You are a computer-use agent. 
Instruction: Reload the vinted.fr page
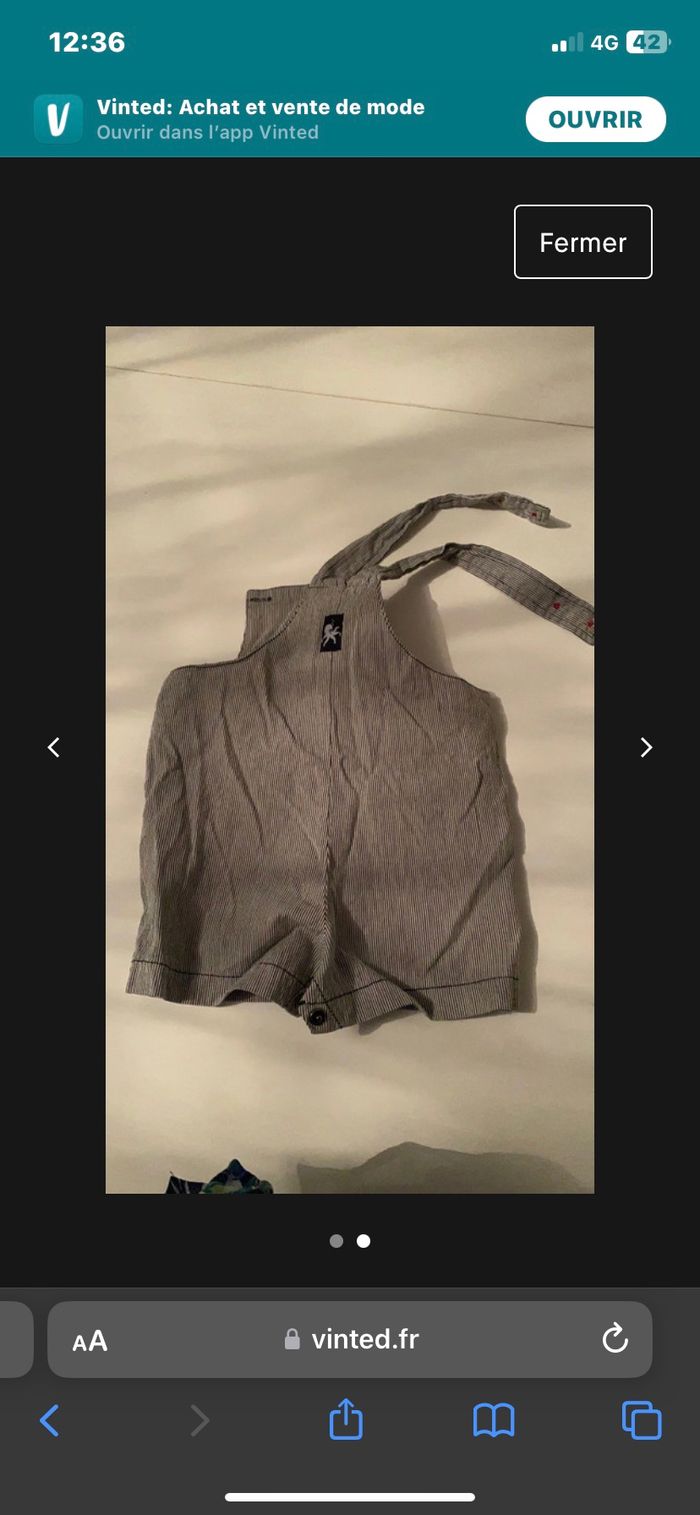tap(614, 1339)
